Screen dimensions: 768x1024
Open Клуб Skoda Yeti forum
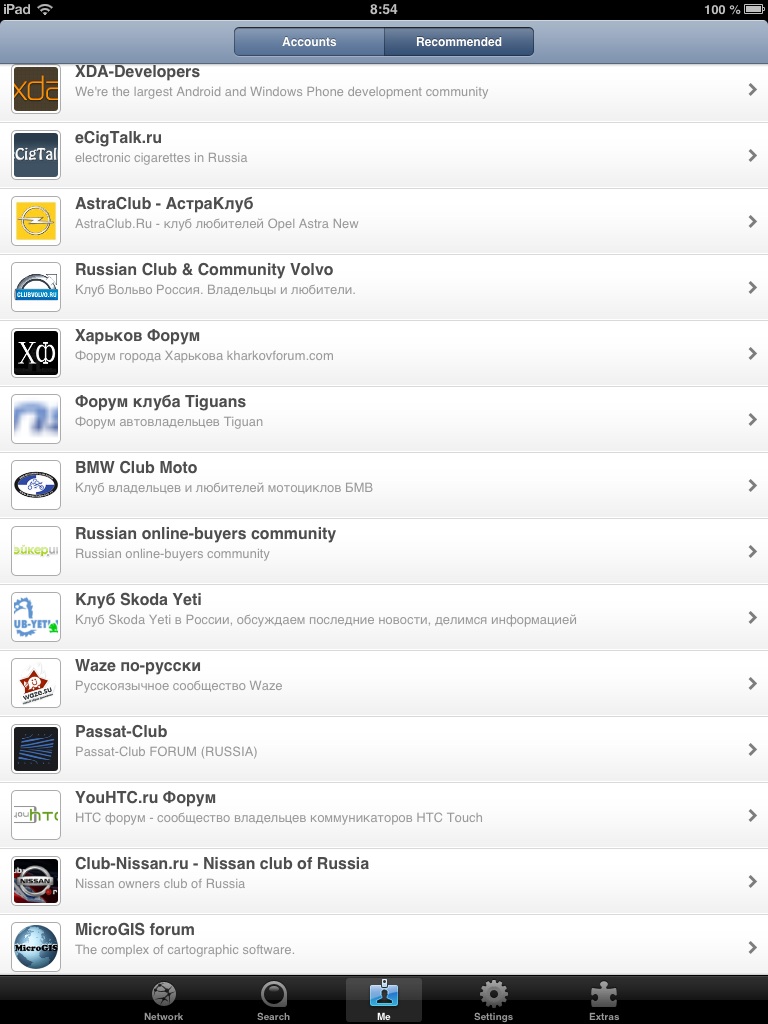(x=384, y=617)
